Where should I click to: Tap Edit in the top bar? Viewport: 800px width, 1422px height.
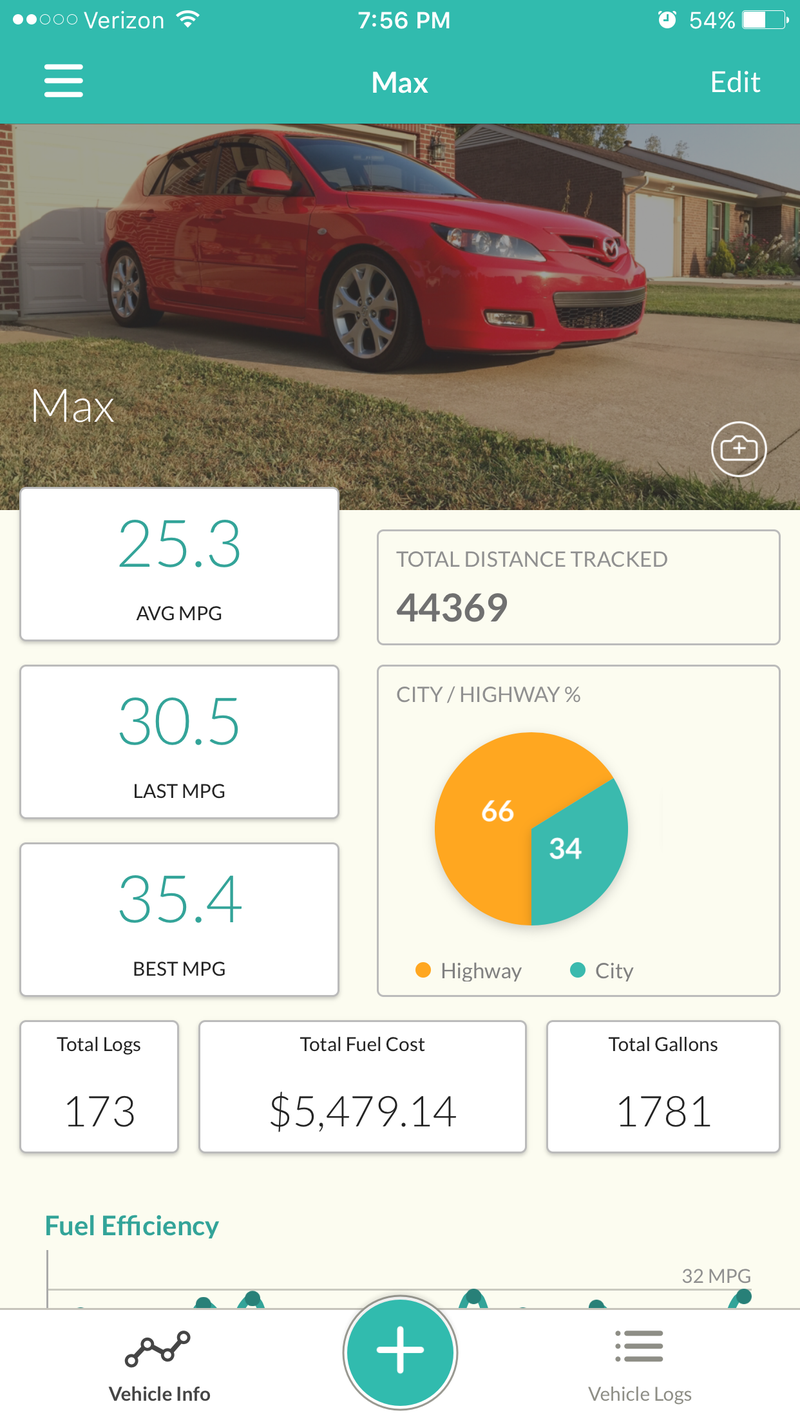735,82
